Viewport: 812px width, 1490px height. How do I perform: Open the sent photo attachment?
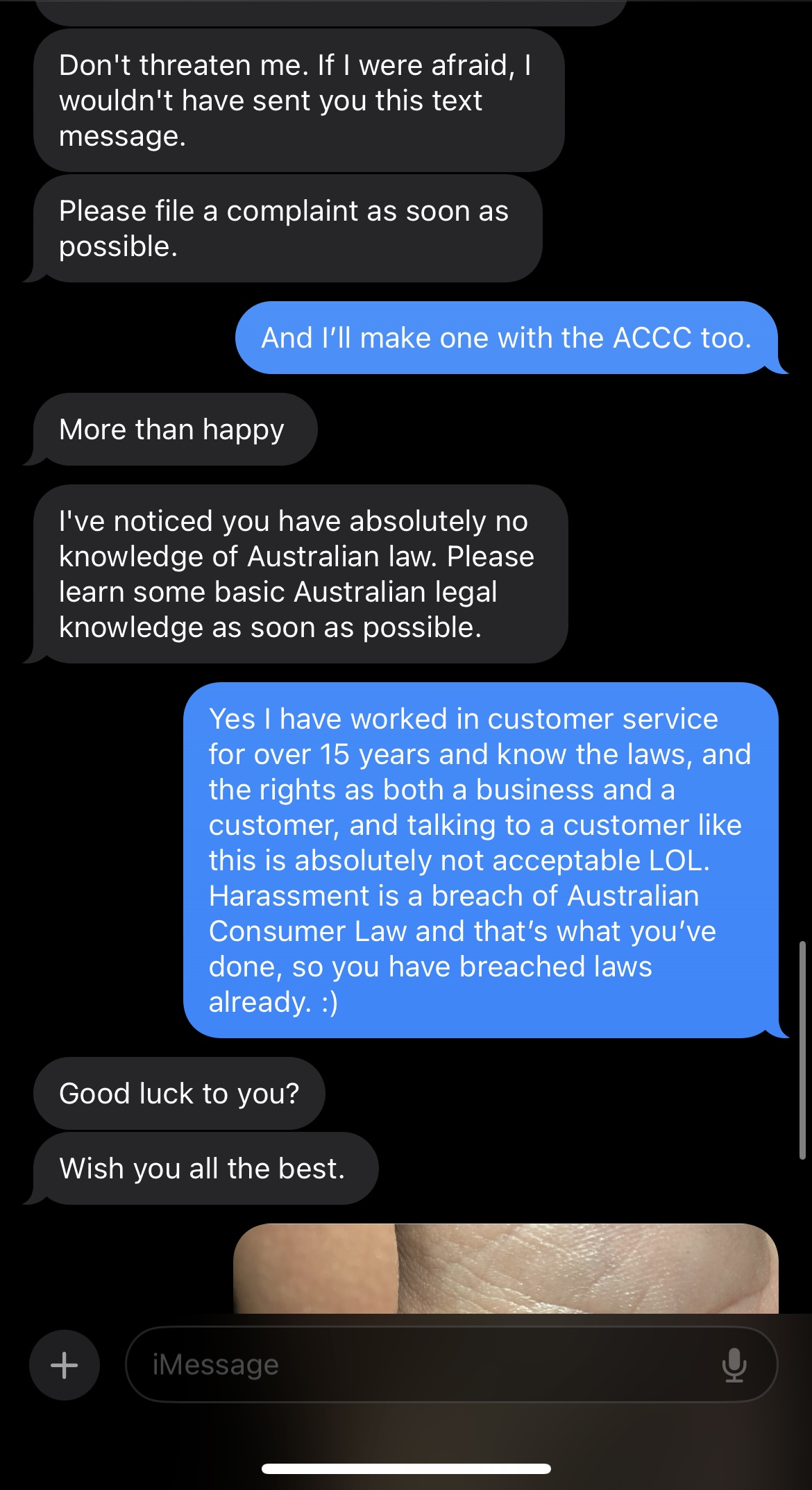(x=505, y=1269)
